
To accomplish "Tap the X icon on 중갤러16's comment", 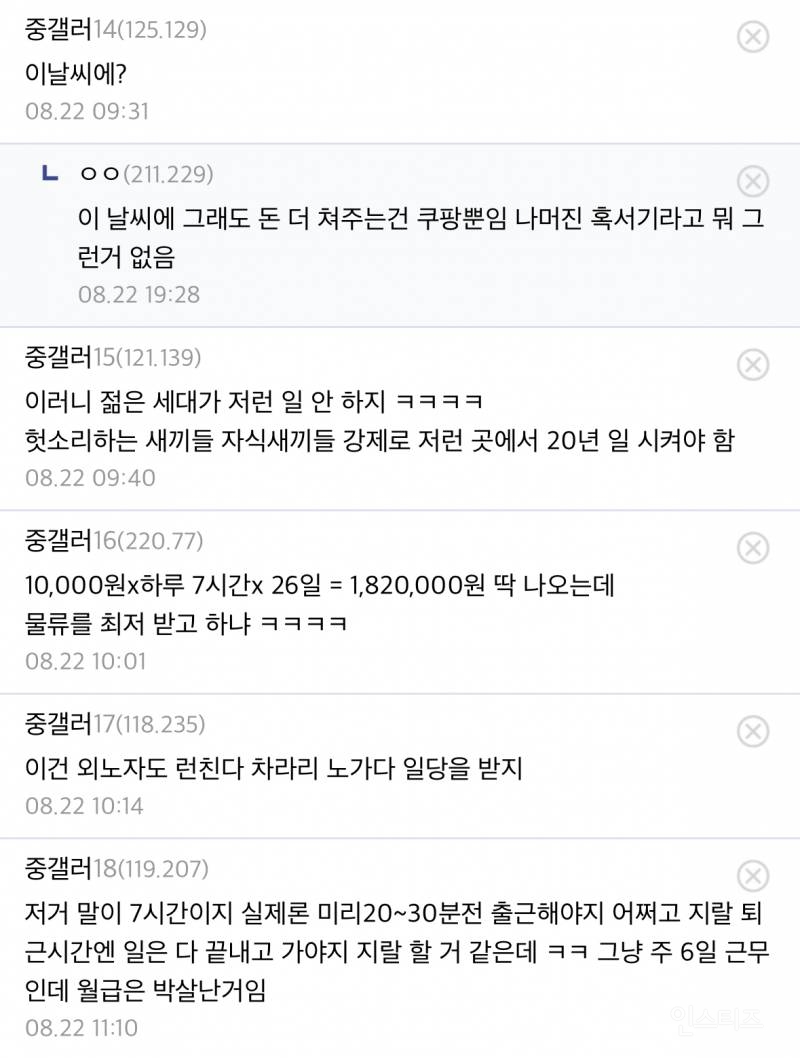I will 753,548.
